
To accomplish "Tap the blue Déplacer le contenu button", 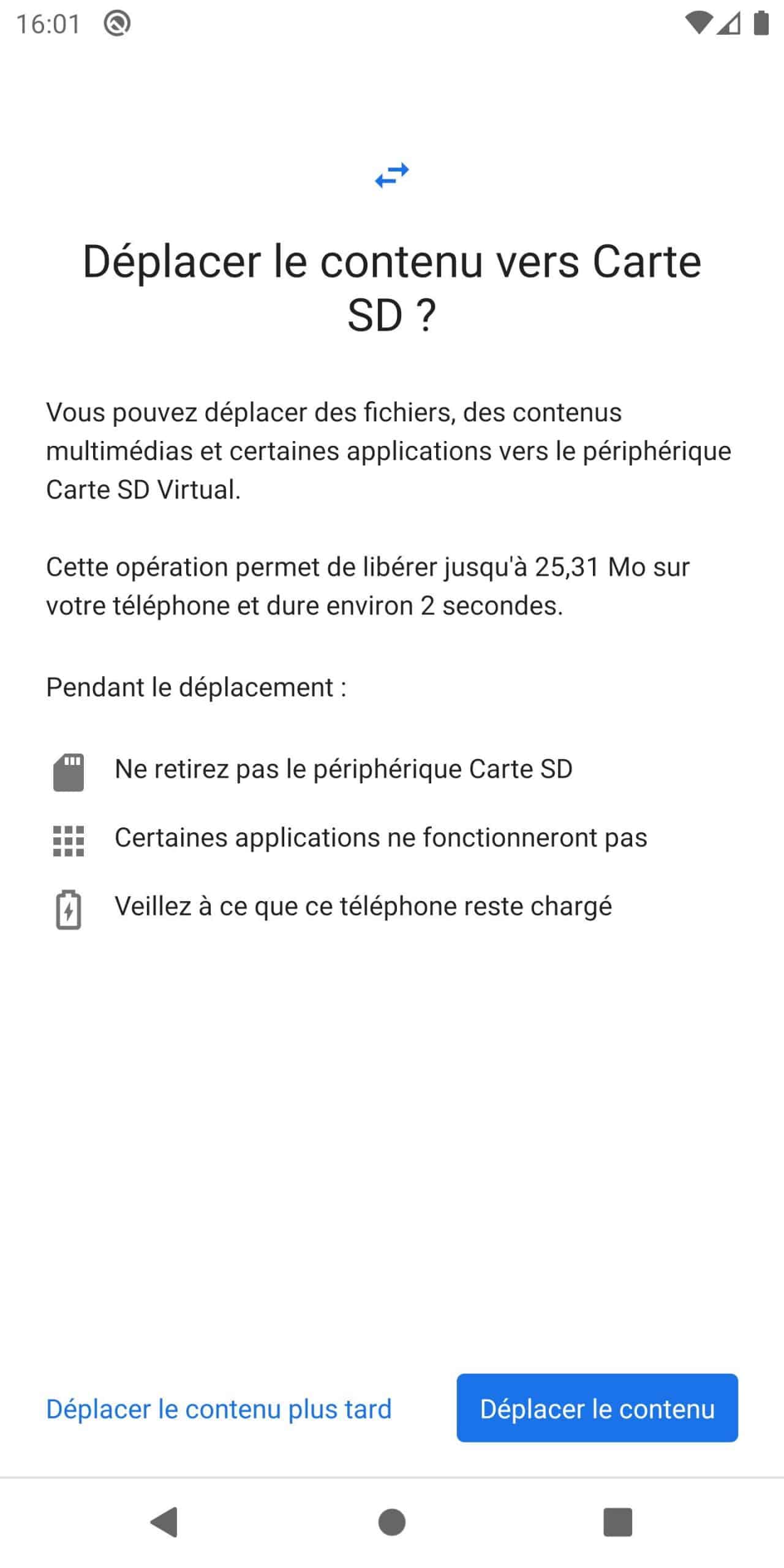I will [x=597, y=1408].
